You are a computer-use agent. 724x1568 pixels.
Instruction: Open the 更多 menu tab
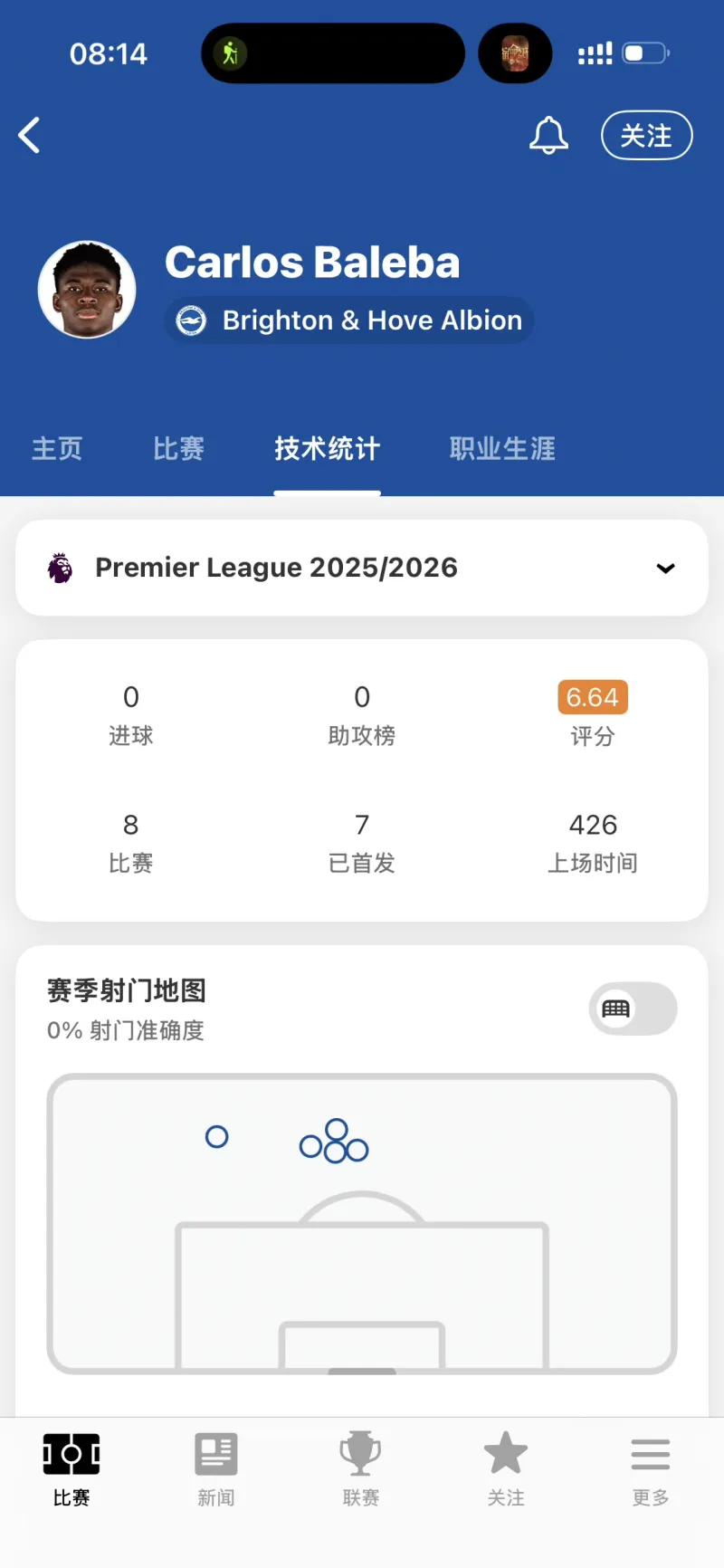point(651,1468)
